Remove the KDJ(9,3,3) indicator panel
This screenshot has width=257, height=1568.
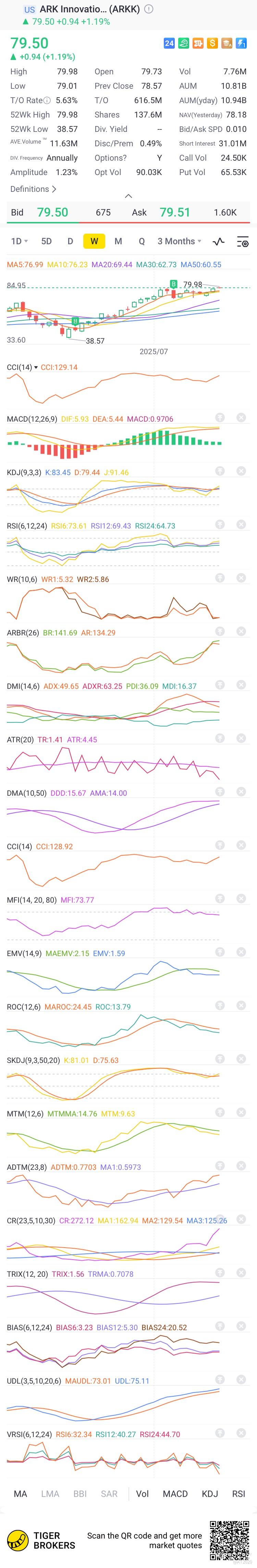click(241, 471)
